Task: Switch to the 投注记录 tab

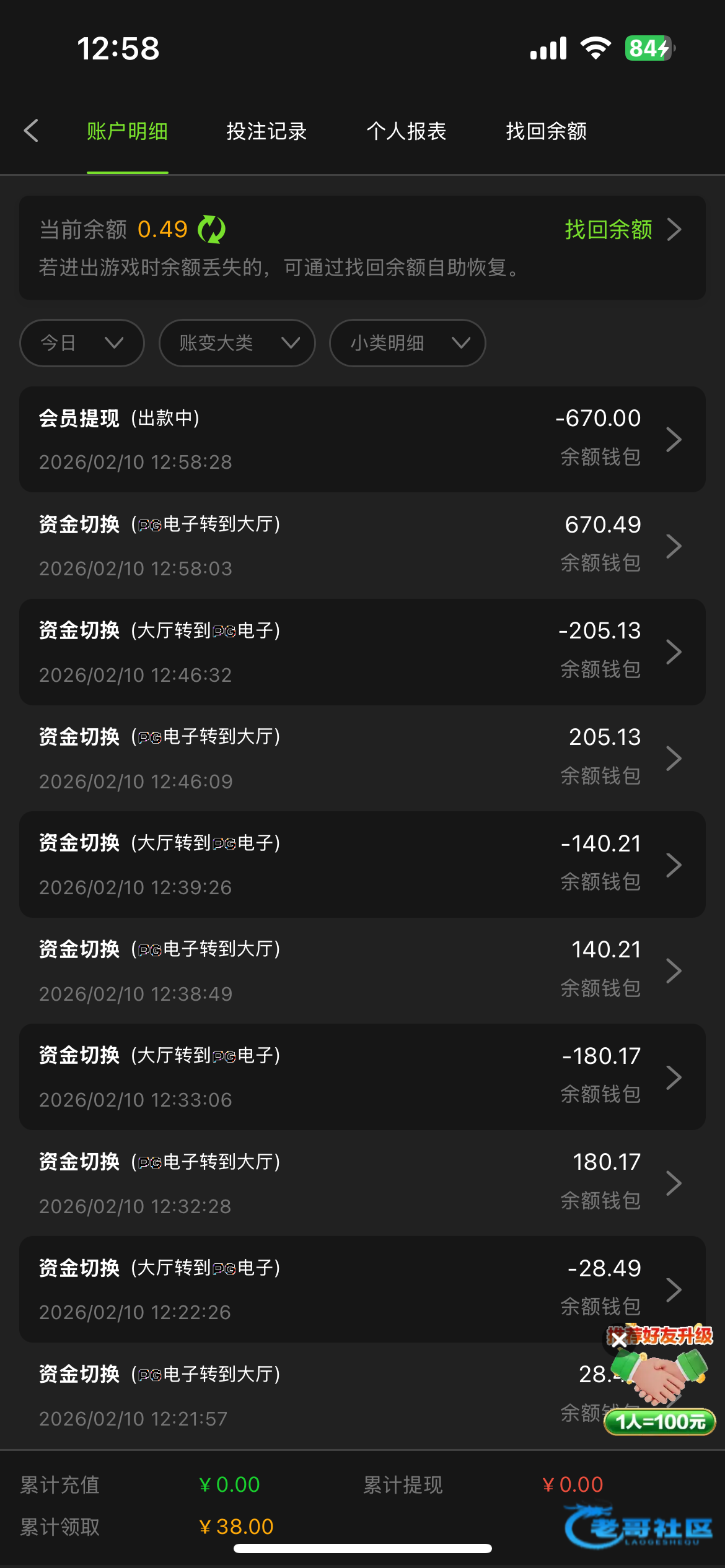Action: pos(266,131)
